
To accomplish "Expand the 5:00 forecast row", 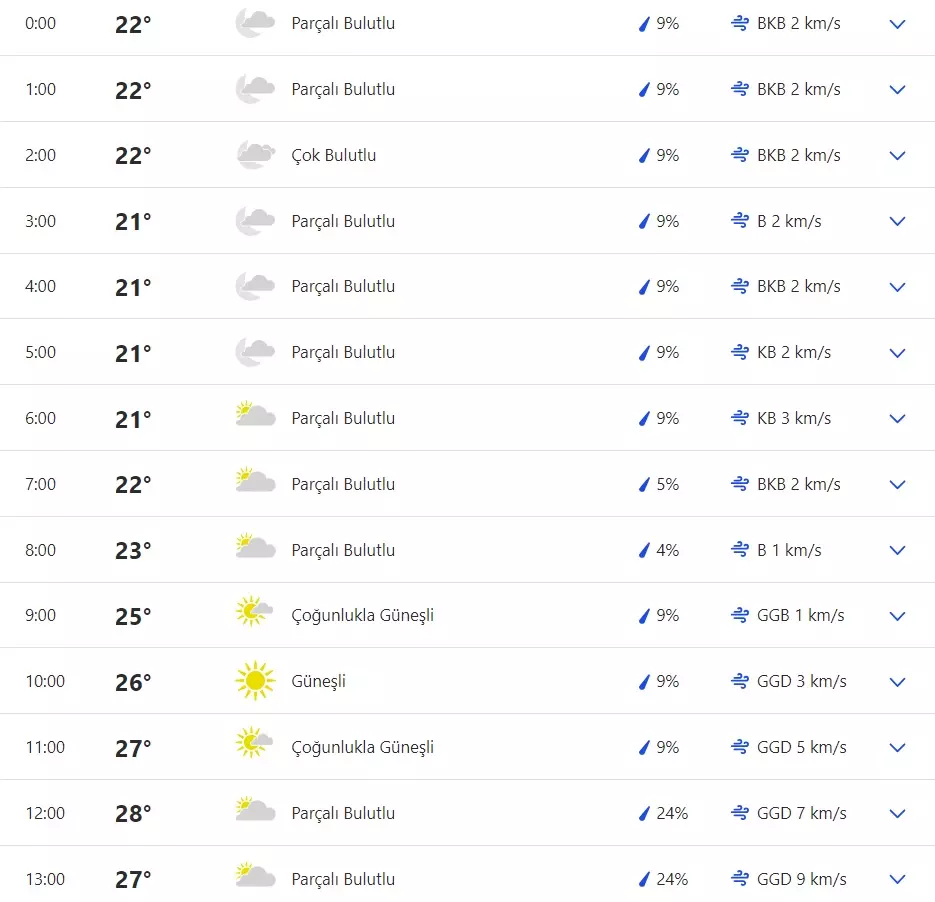I will coord(897,353).
